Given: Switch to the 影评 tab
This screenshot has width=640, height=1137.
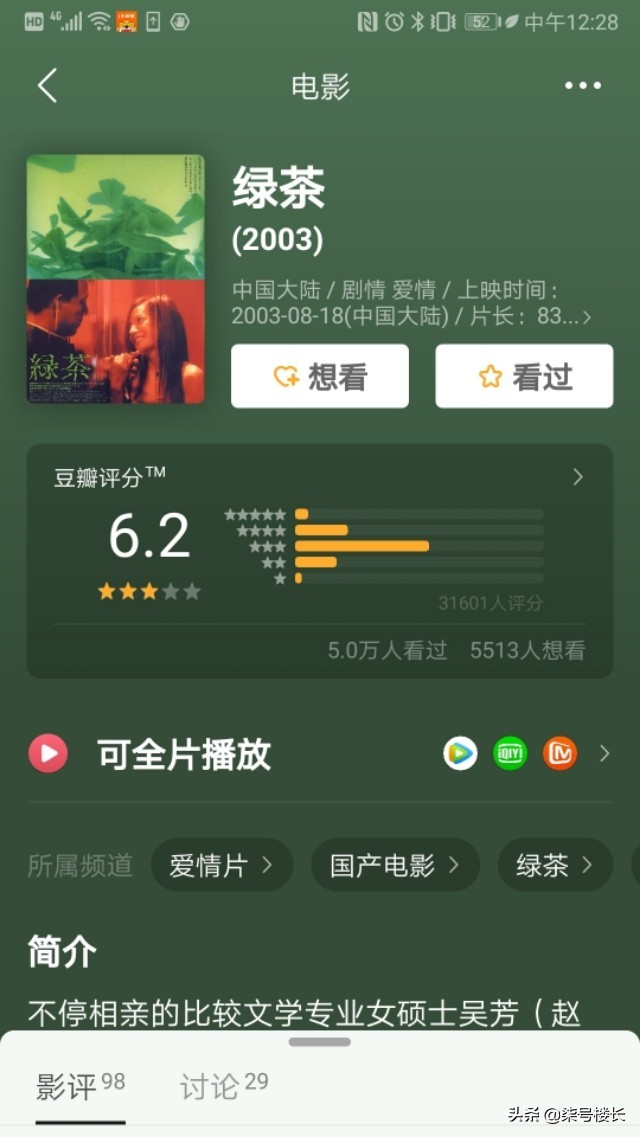Looking at the screenshot, I should tap(80, 1086).
